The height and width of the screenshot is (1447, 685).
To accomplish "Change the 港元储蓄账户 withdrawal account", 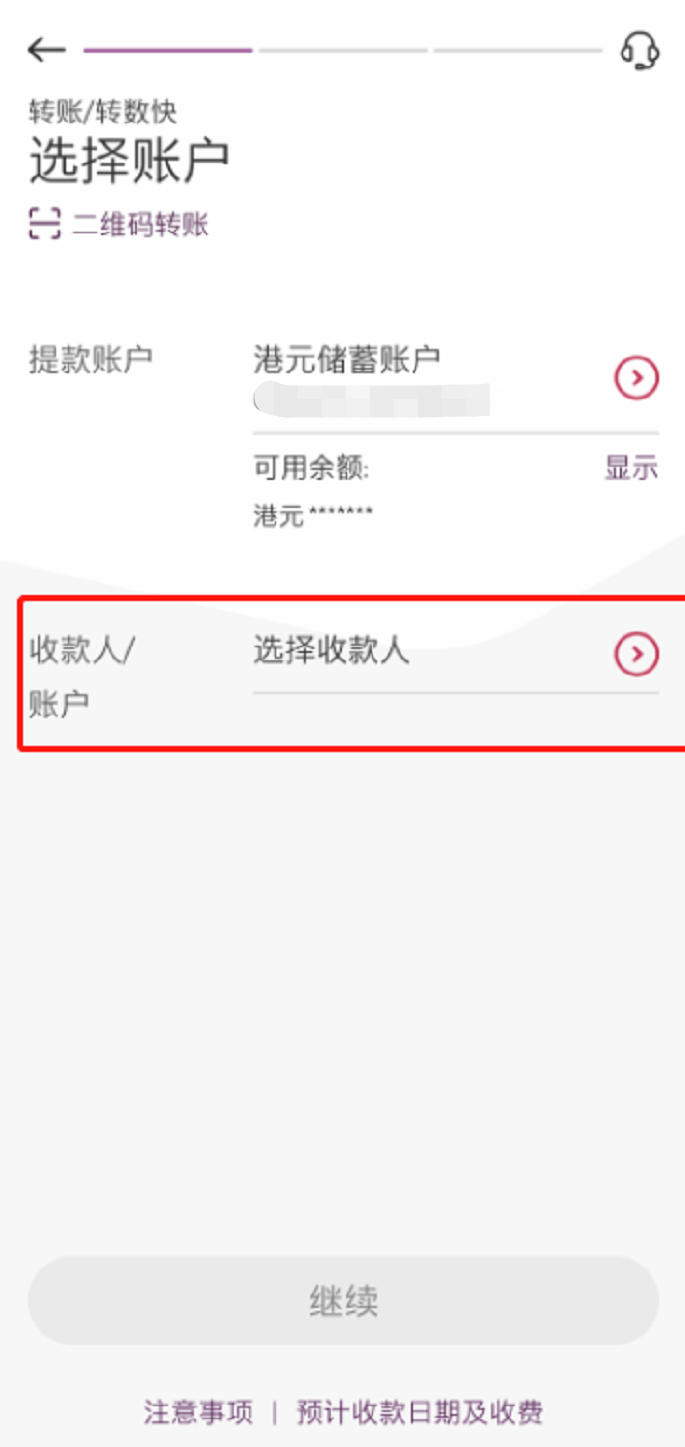I will click(x=636, y=378).
